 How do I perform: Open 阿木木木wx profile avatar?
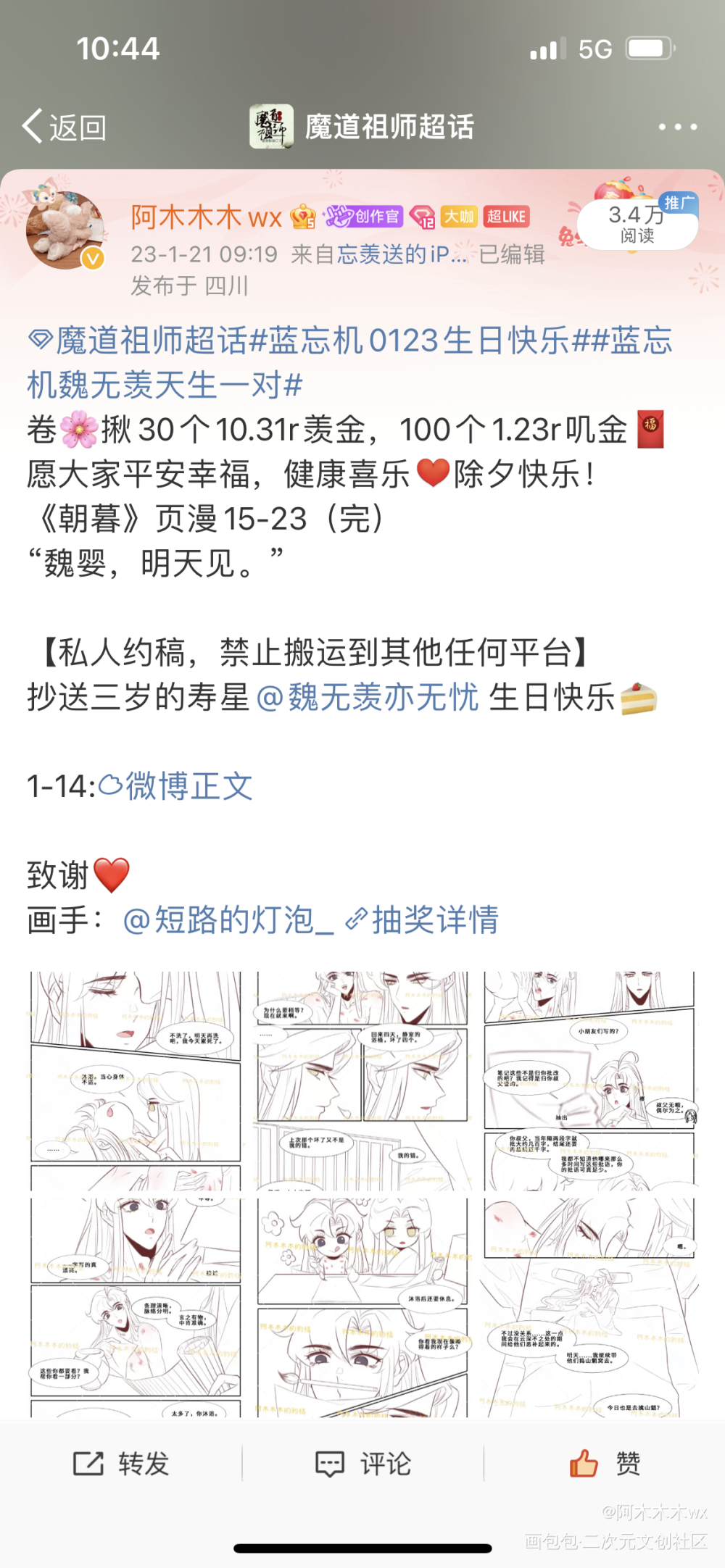point(65,231)
